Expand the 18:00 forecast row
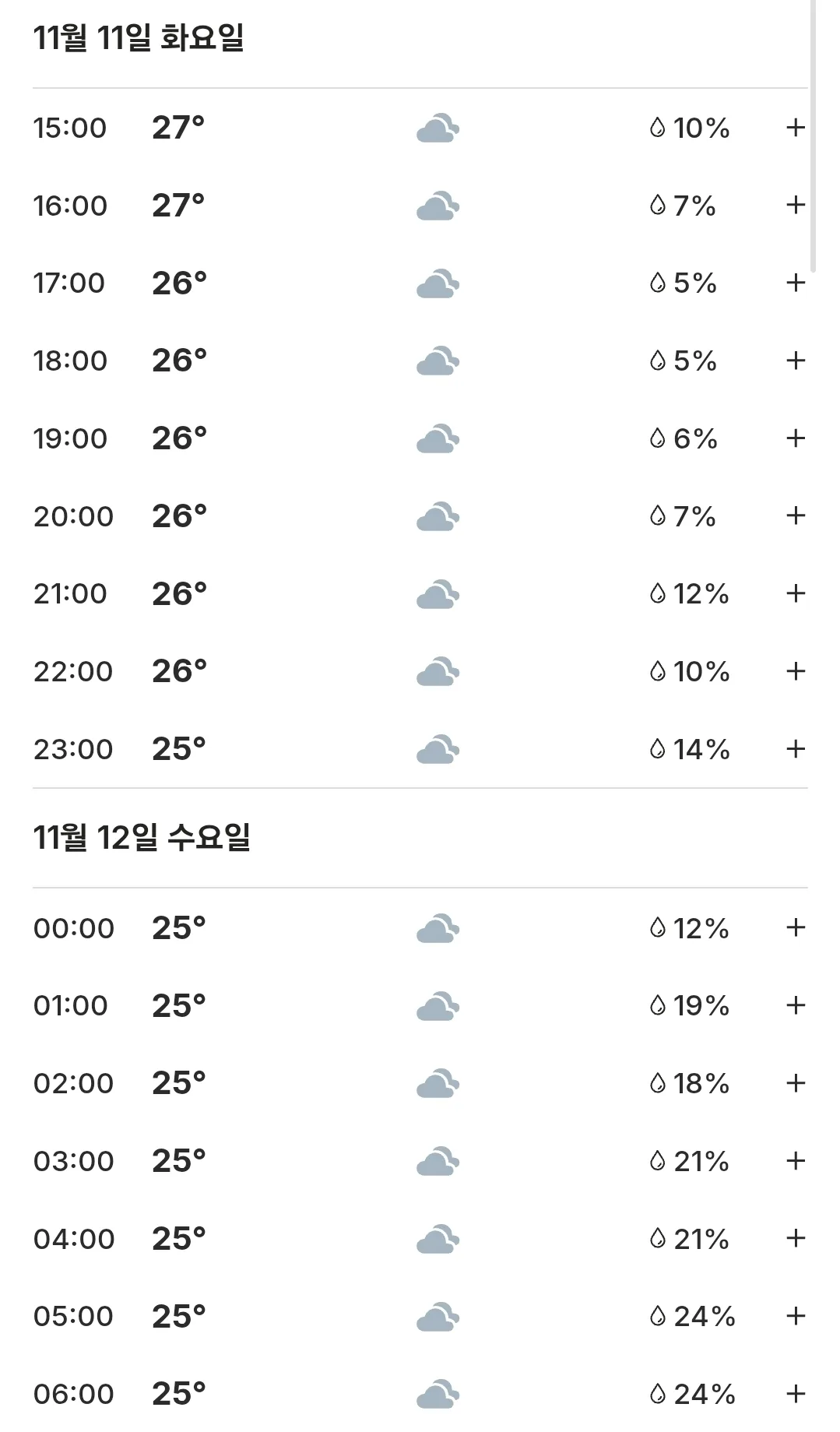The width and height of the screenshot is (840, 1432). 795,361
